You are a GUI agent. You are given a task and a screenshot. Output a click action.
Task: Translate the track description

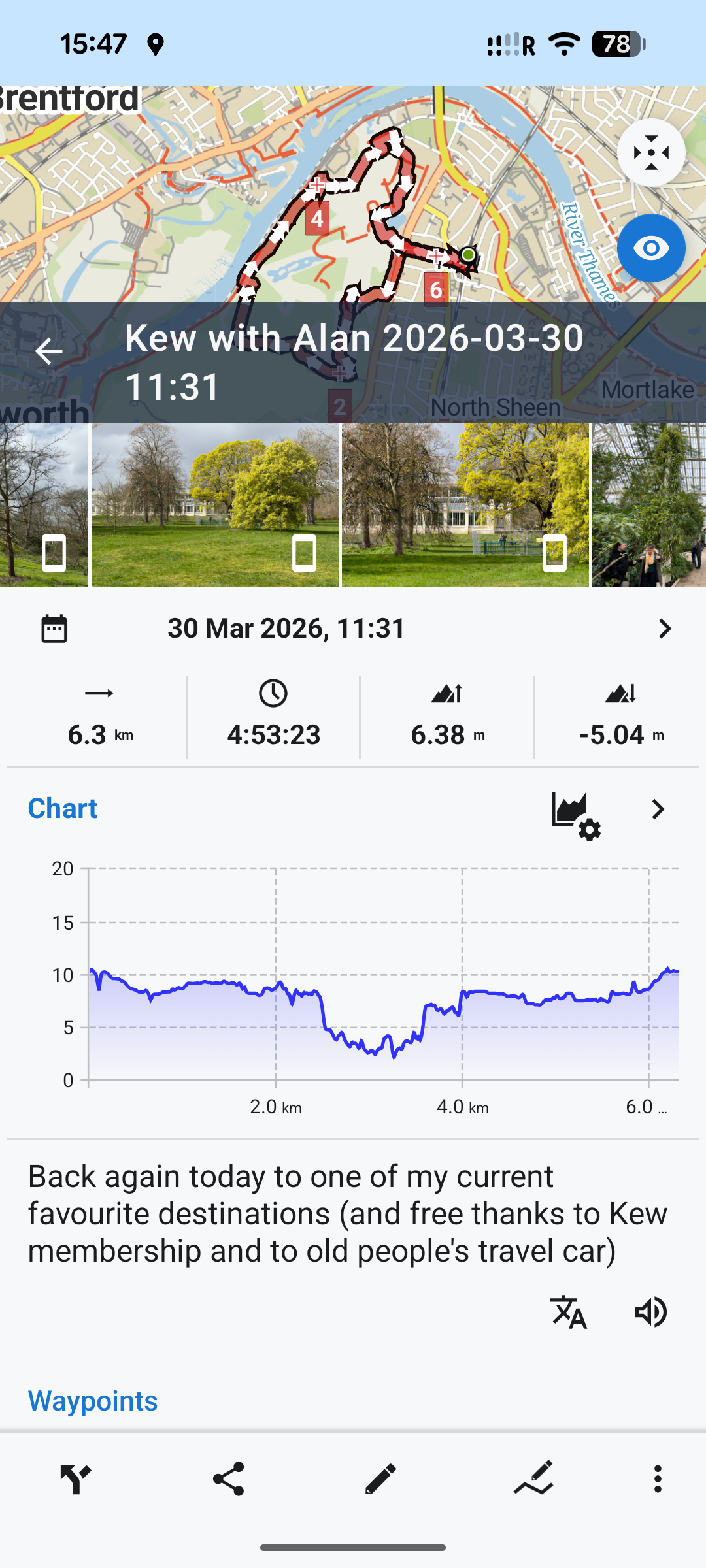(x=569, y=1312)
